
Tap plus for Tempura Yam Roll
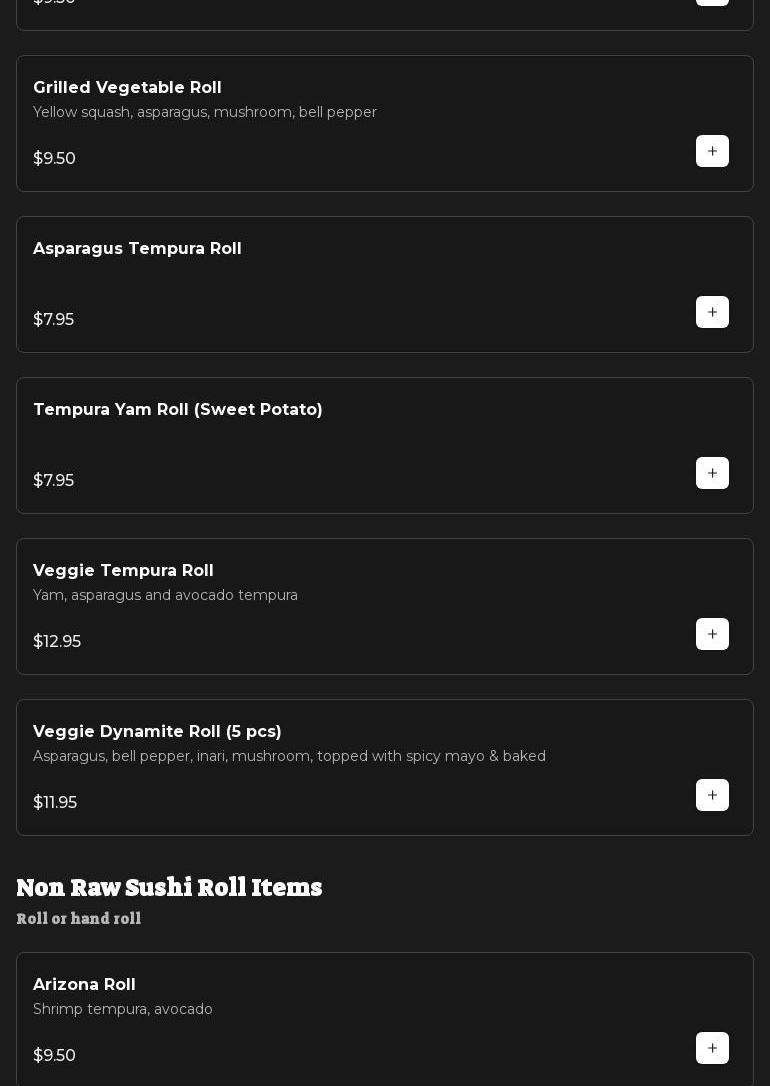coord(712,473)
